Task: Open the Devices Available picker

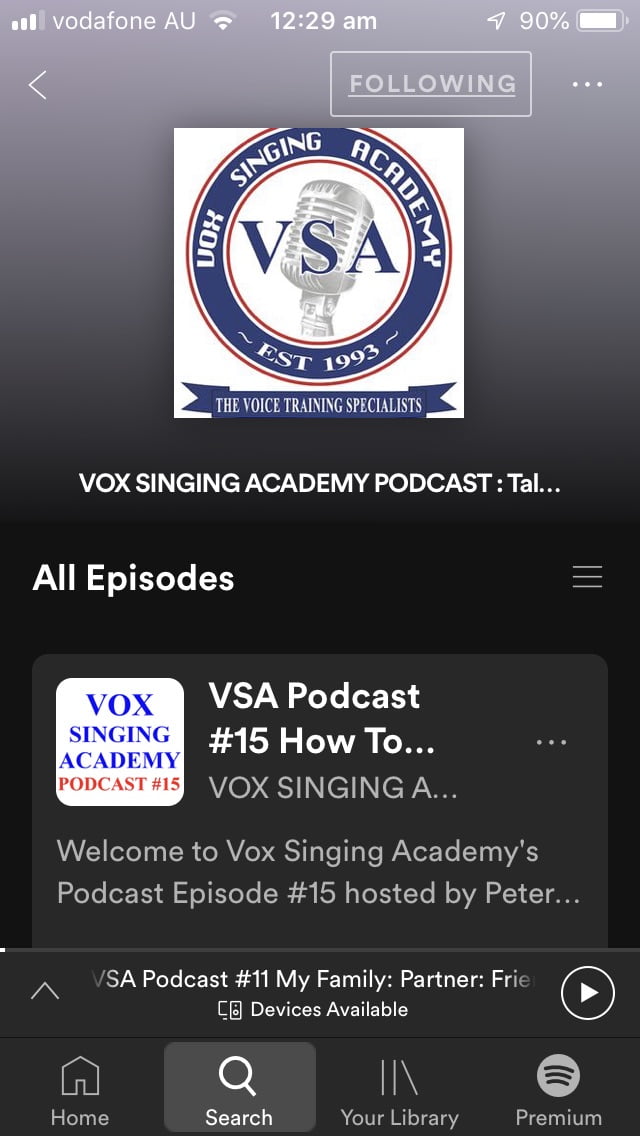Action: 314,1009
